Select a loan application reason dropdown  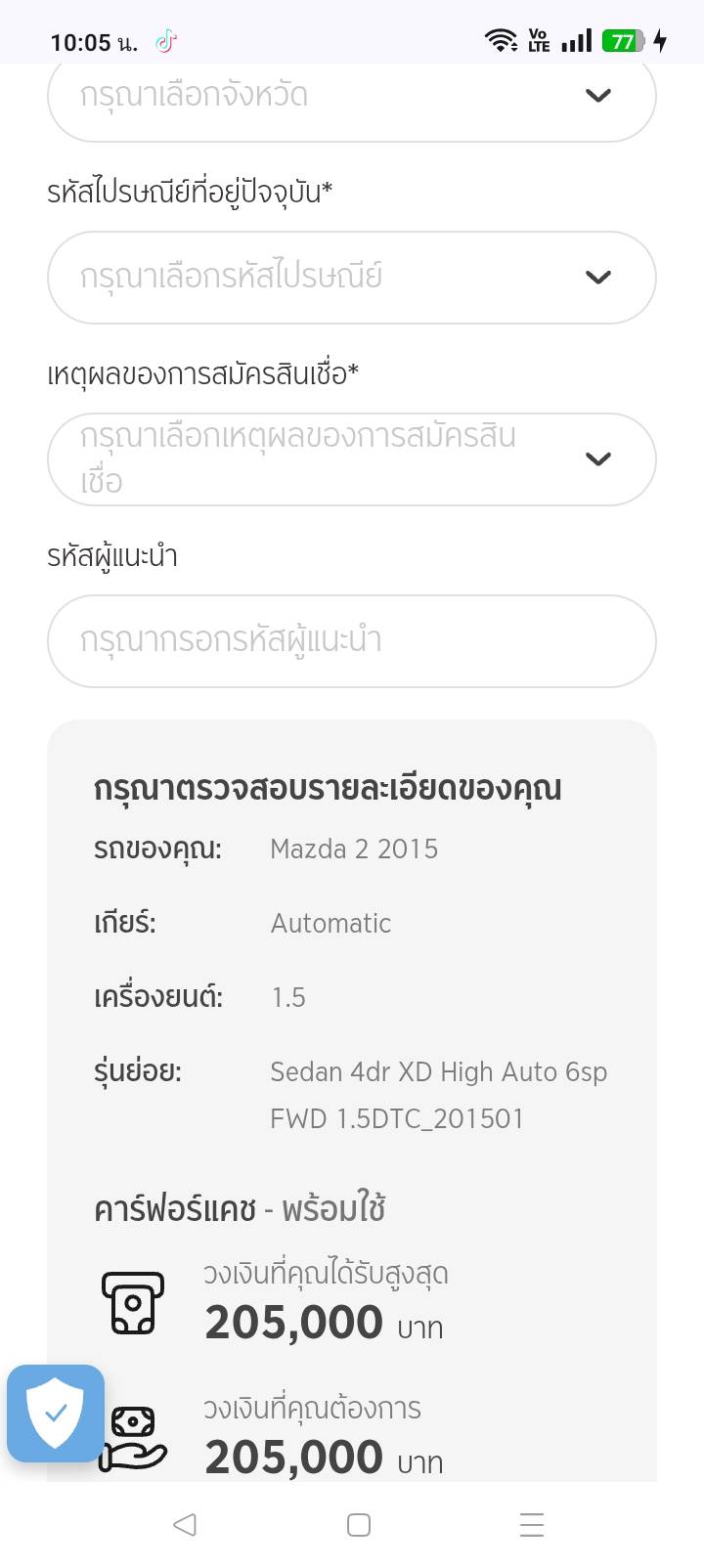(351, 459)
